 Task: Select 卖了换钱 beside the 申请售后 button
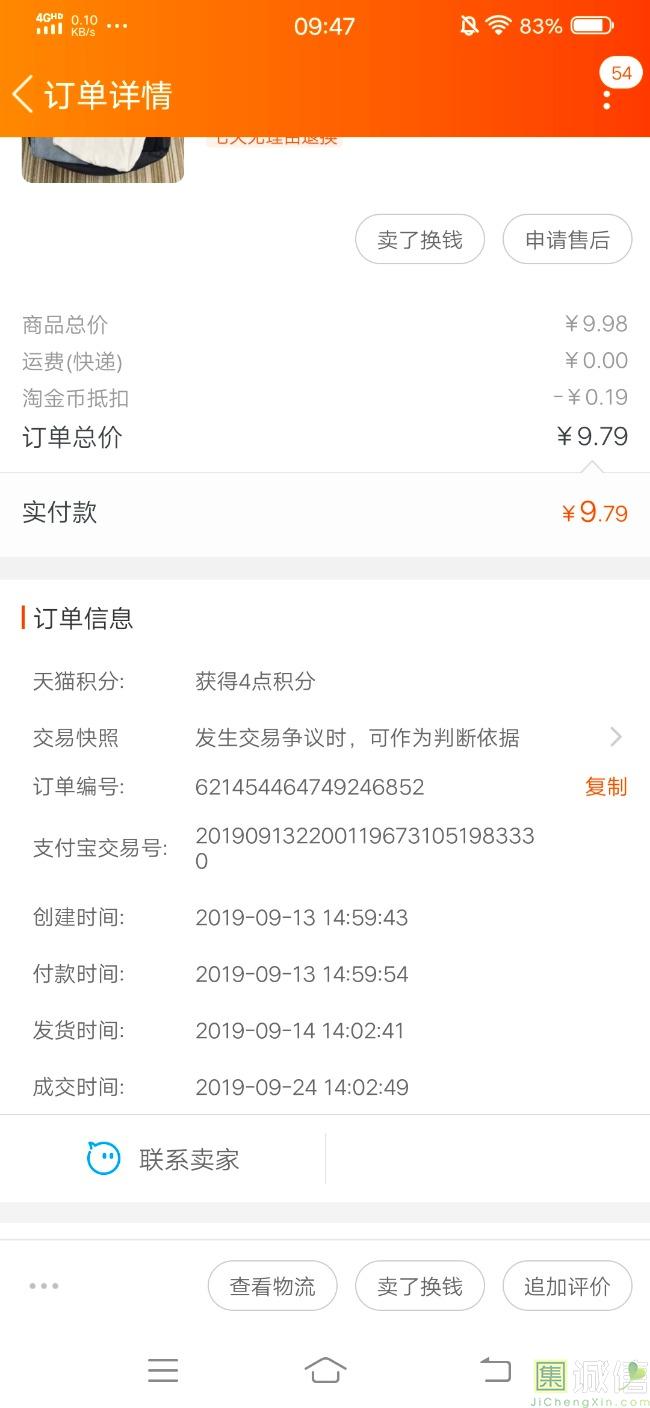pyautogui.click(x=420, y=240)
